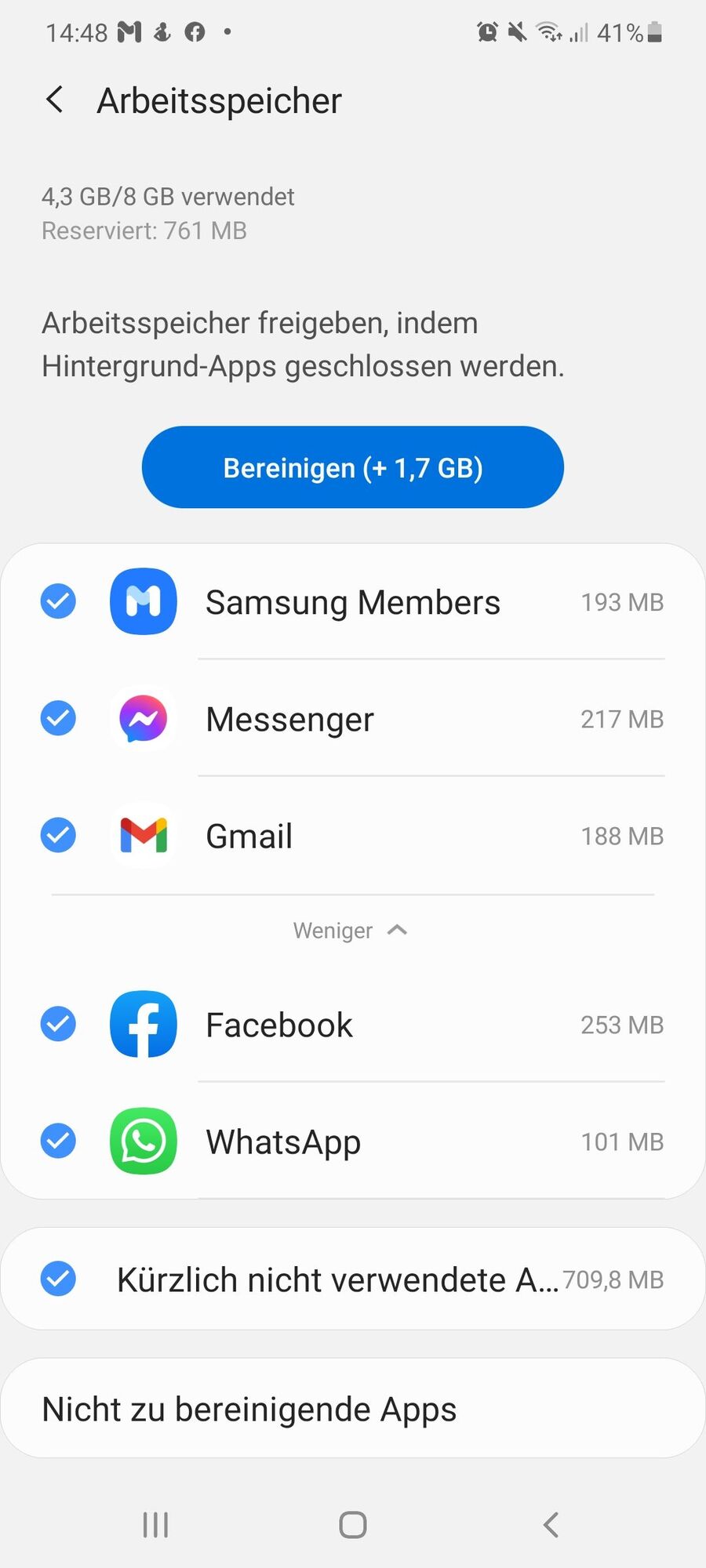Screen dimensions: 706x1568
Task: Go back from Arbeitsspeicher screen
Action: pos(54,100)
